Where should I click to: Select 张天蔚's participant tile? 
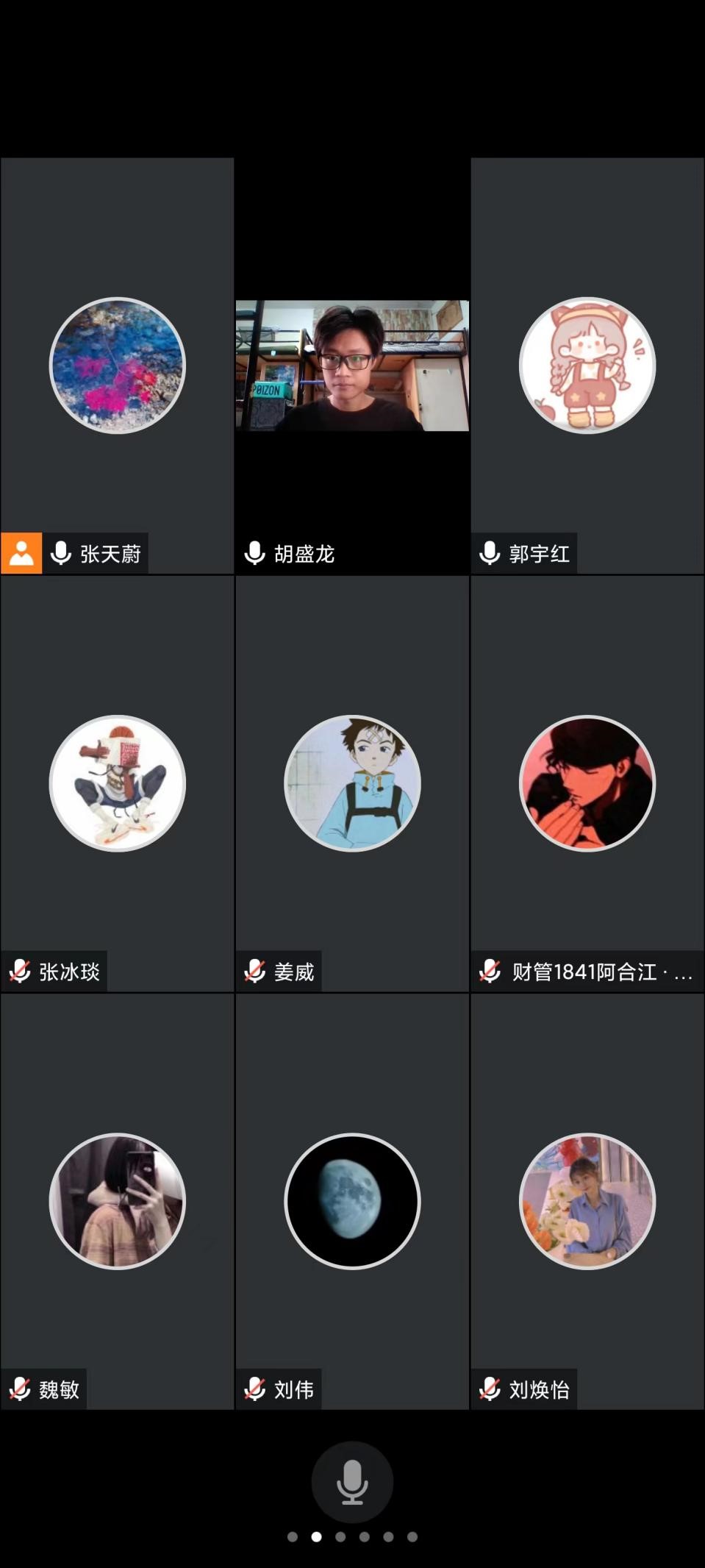117,366
